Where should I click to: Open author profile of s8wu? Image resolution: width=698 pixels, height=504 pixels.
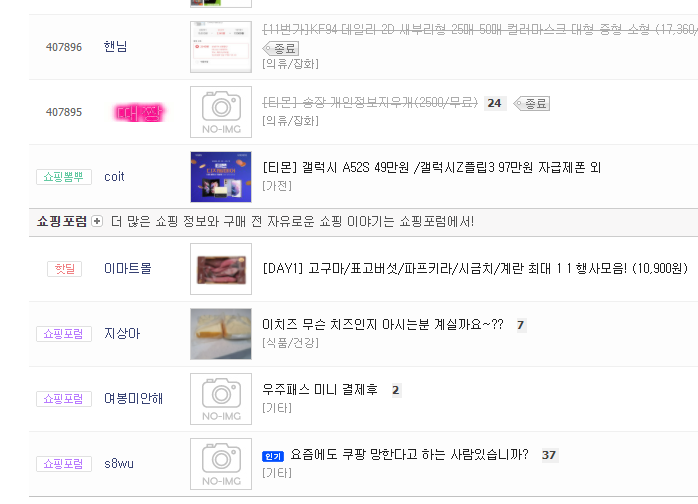pos(118,464)
